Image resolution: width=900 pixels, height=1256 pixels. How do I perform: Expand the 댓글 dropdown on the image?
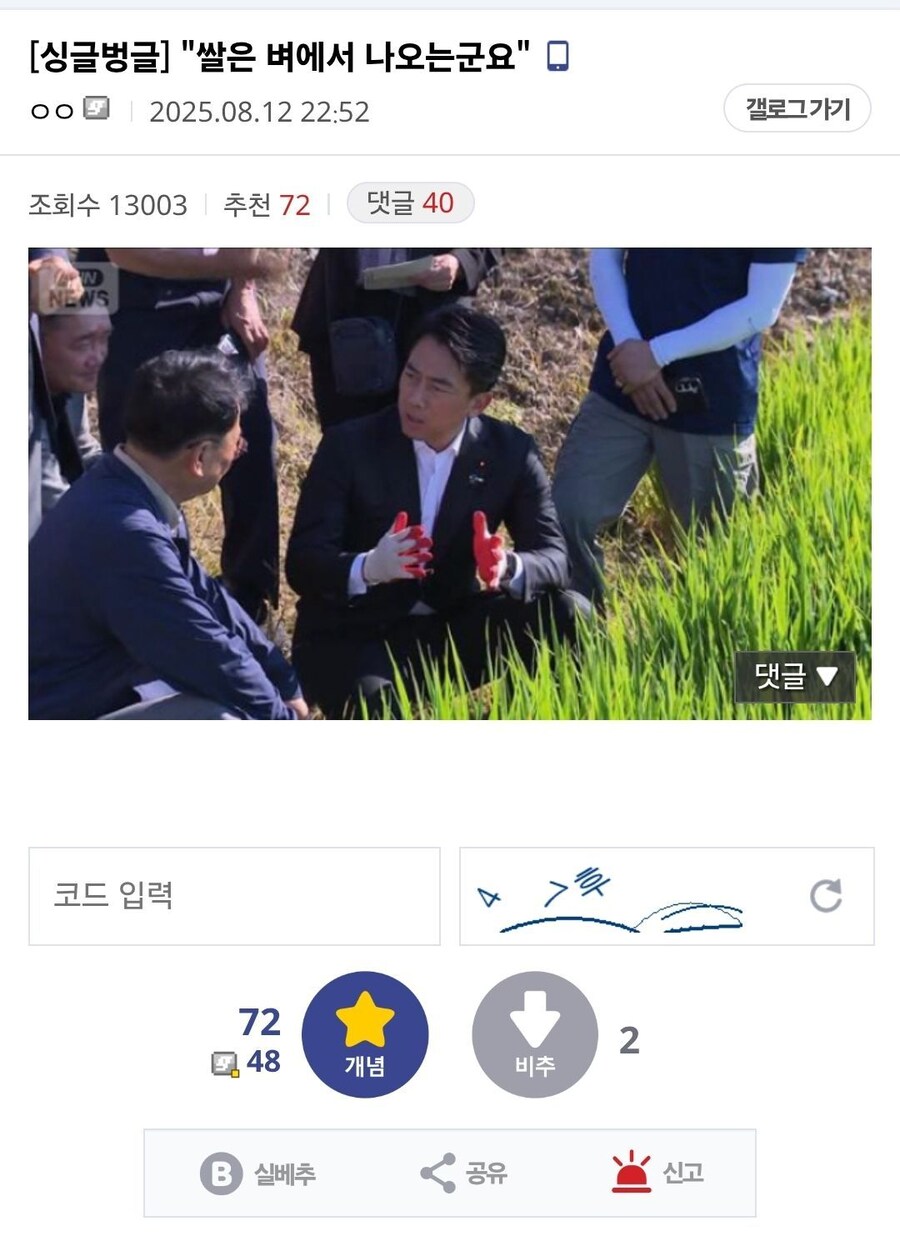click(796, 677)
